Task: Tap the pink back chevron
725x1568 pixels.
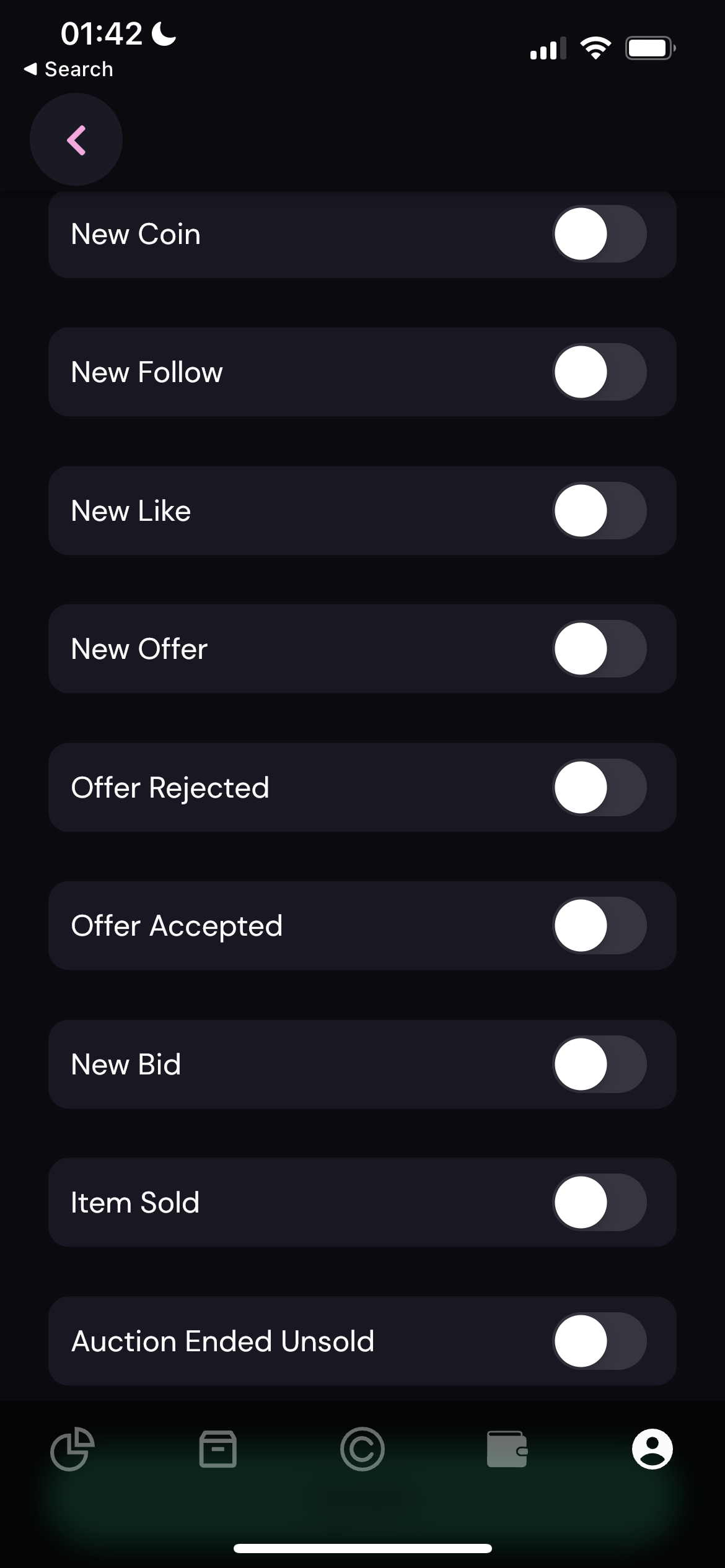Action: [76, 139]
